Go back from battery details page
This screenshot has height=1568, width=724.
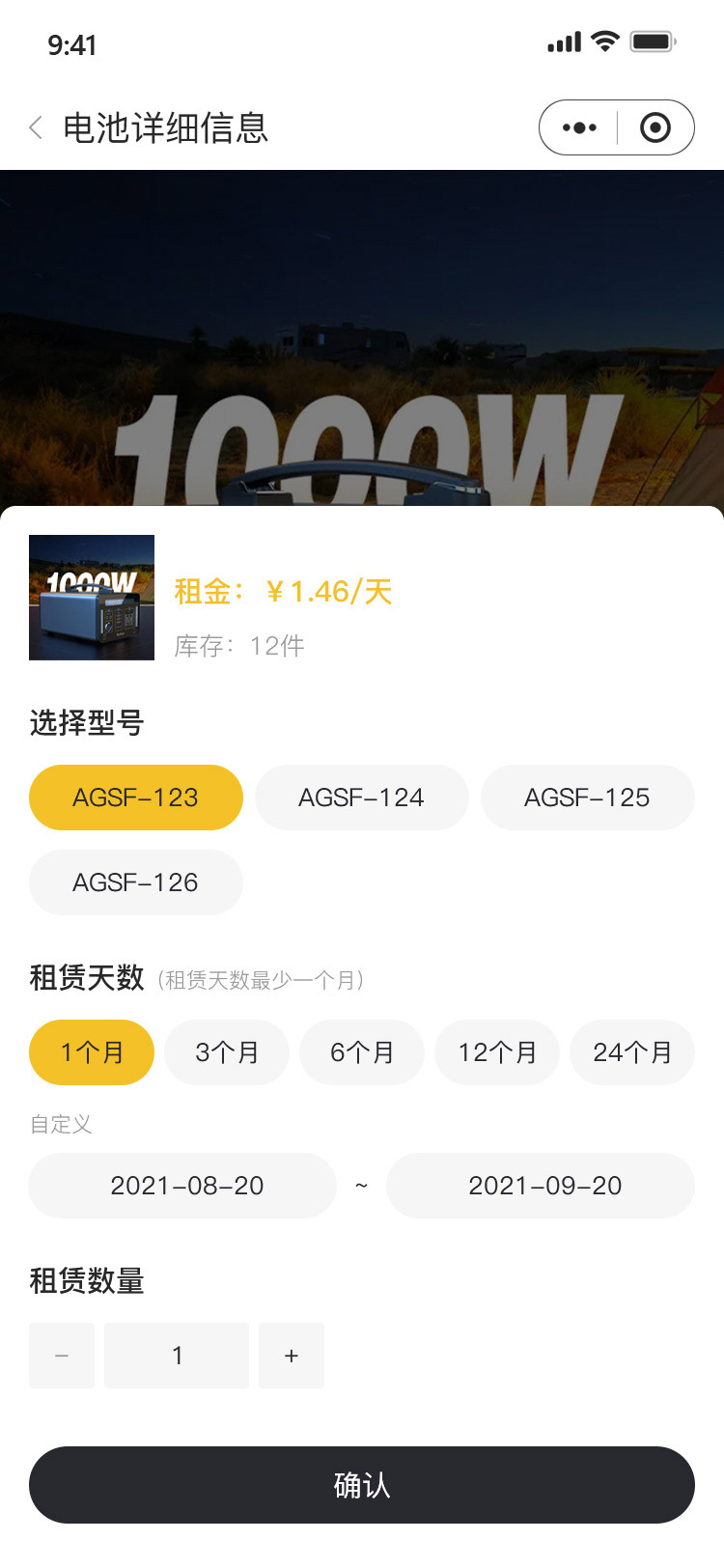click(x=36, y=127)
